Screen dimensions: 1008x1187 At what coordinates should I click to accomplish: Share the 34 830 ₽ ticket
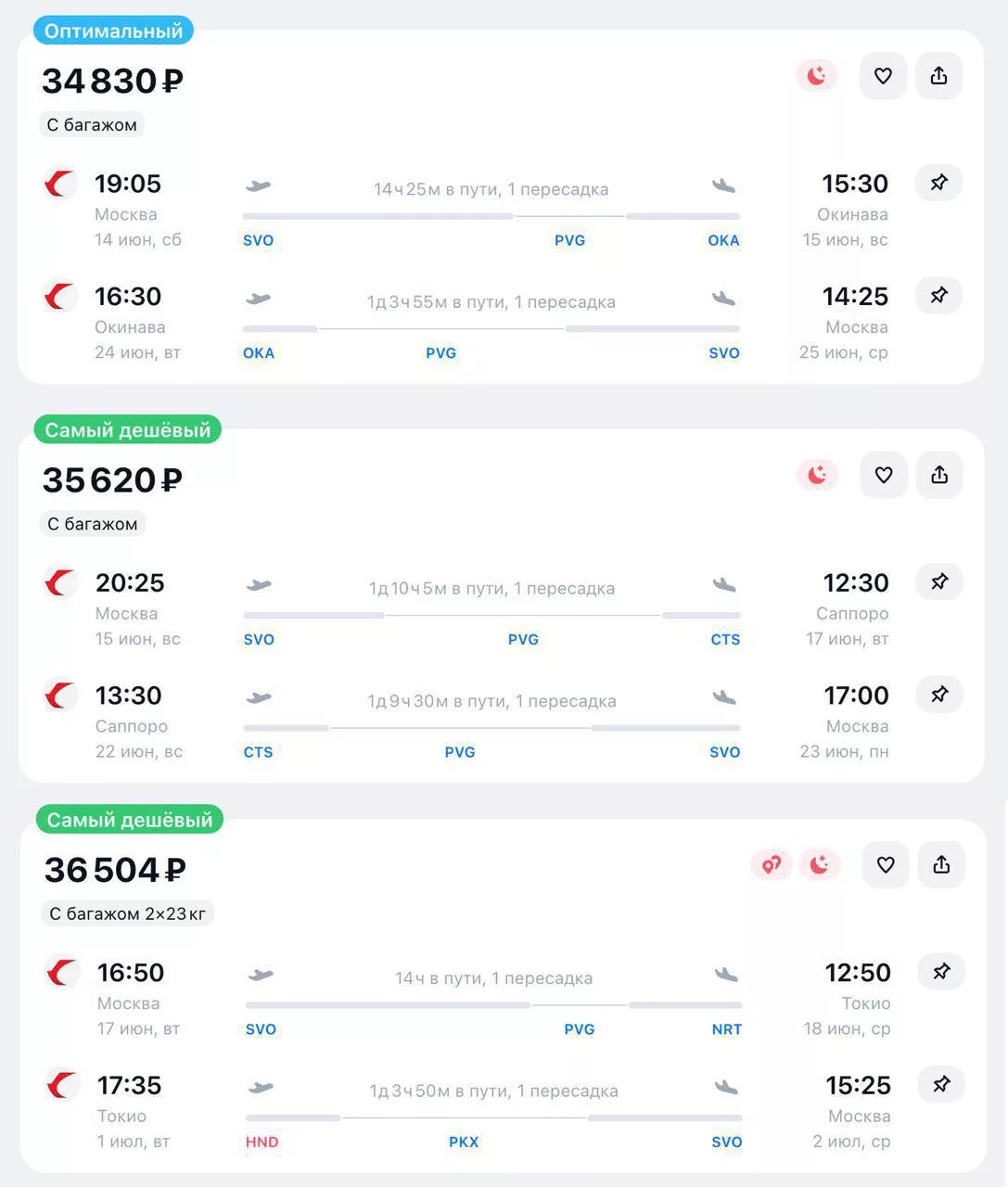(x=938, y=76)
